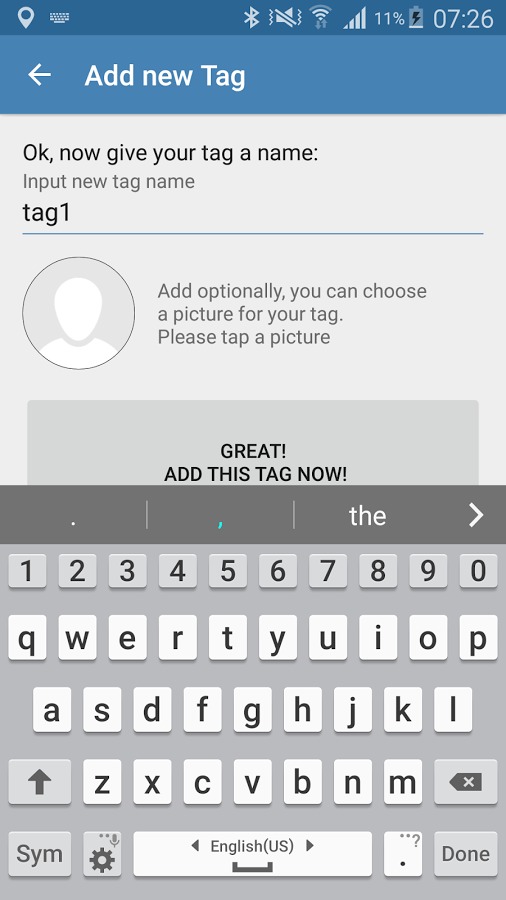Expand more keyboard suggestions arrow

tap(475, 515)
